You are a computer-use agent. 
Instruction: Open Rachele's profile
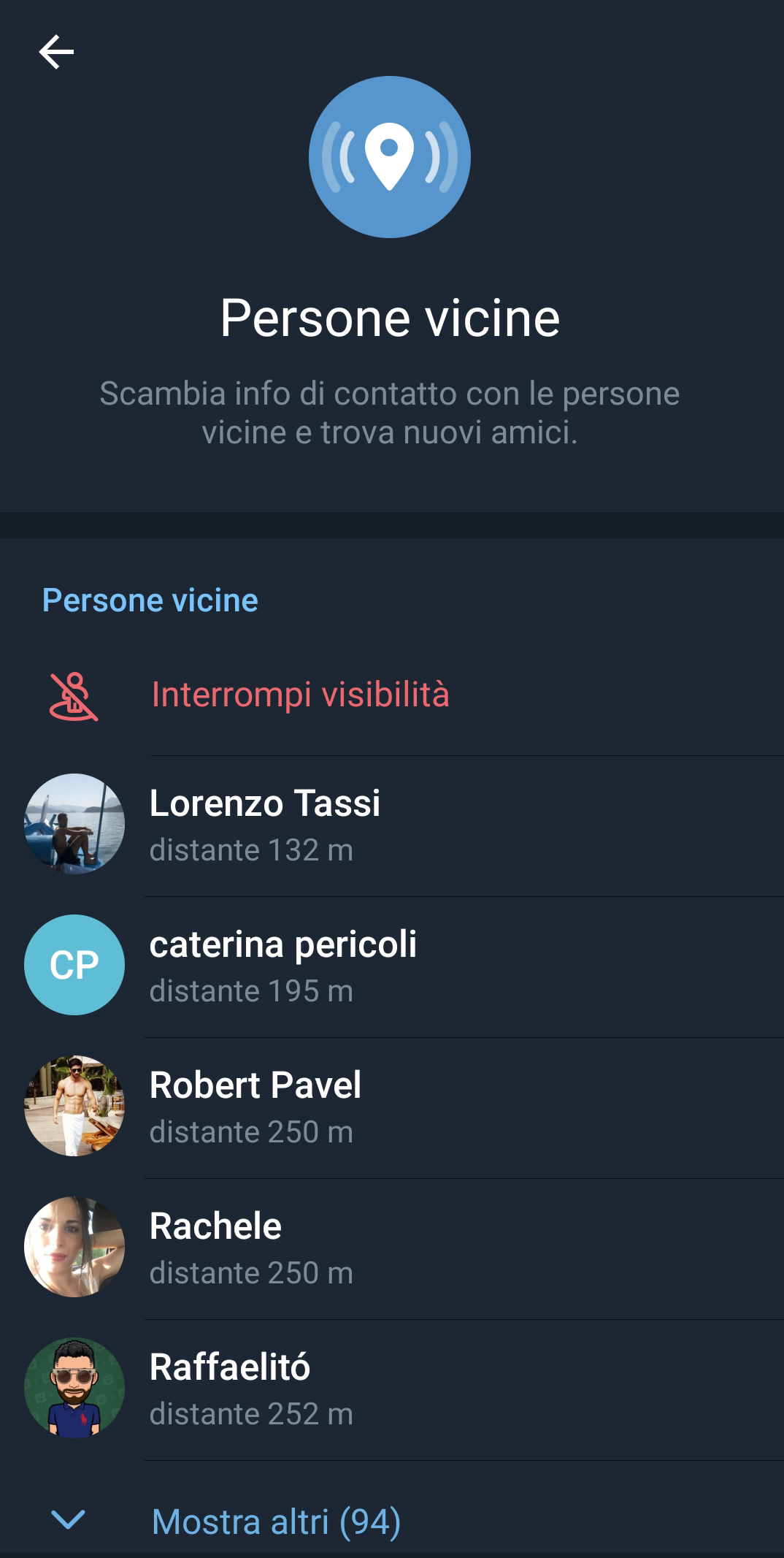tap(392, 1248)
